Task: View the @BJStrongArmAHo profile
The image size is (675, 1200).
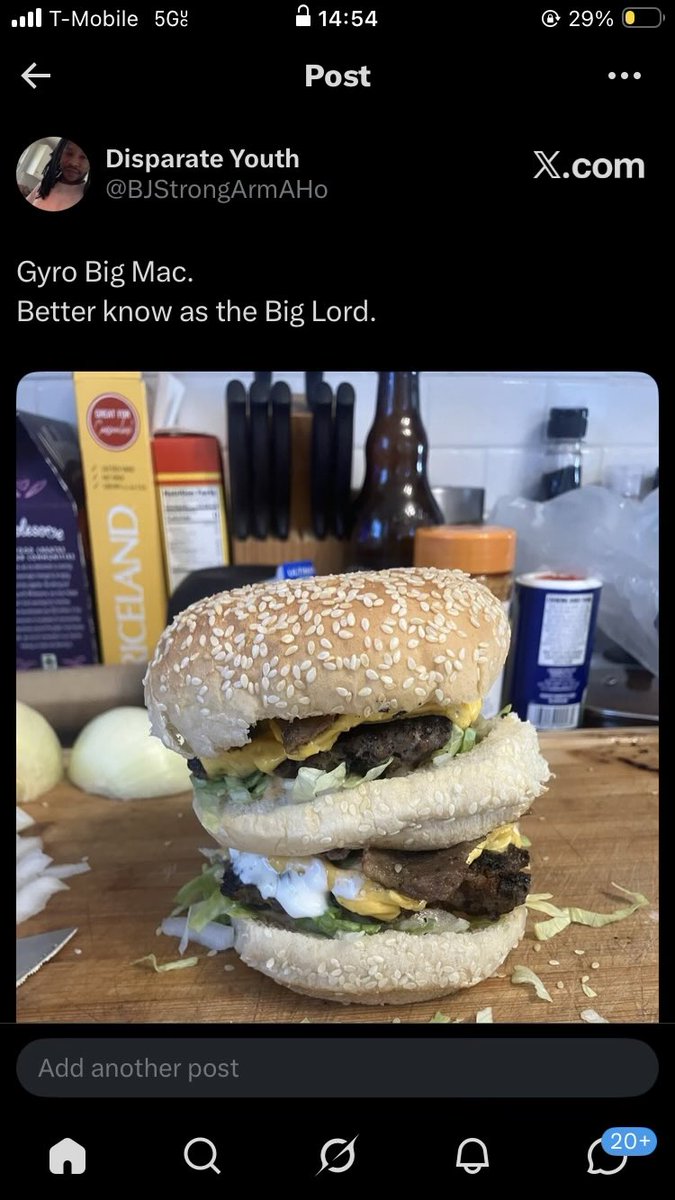Action: [216, 189]
